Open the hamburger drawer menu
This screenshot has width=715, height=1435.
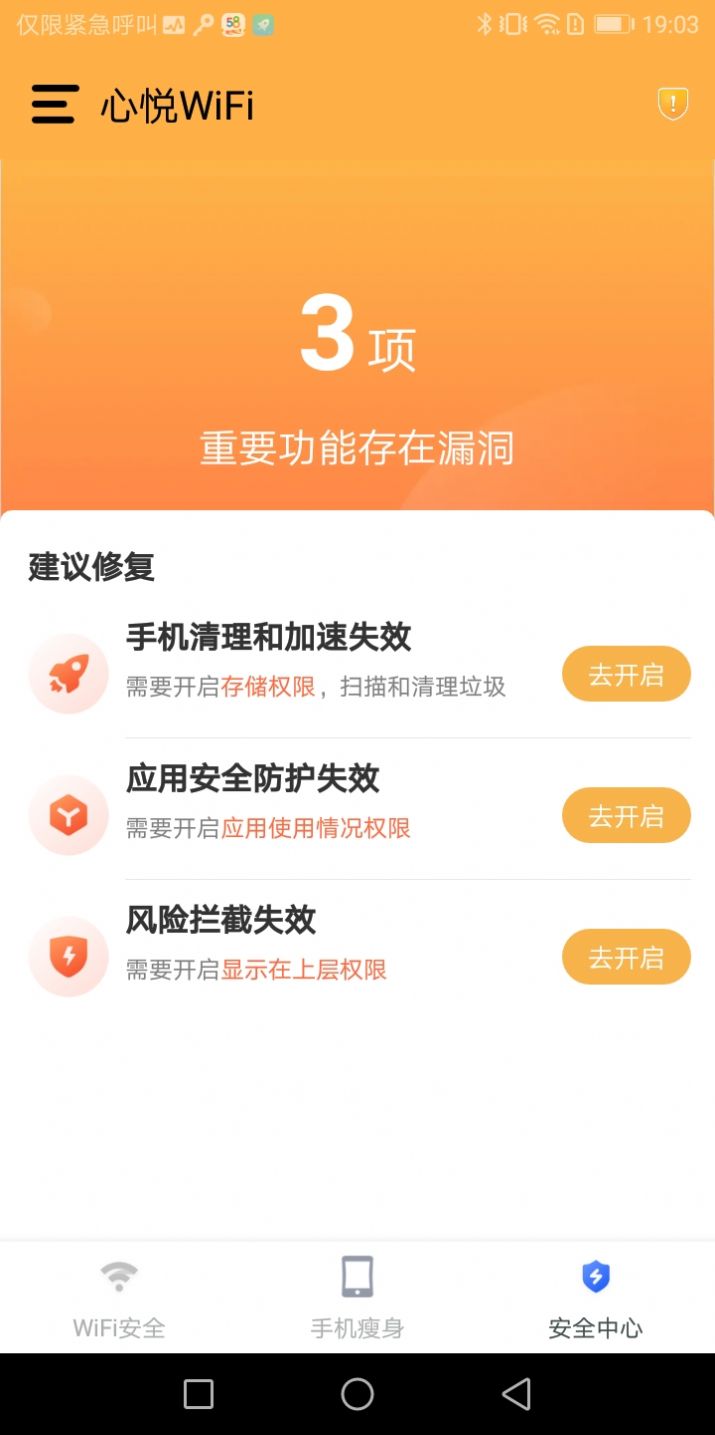pos(54,105)
